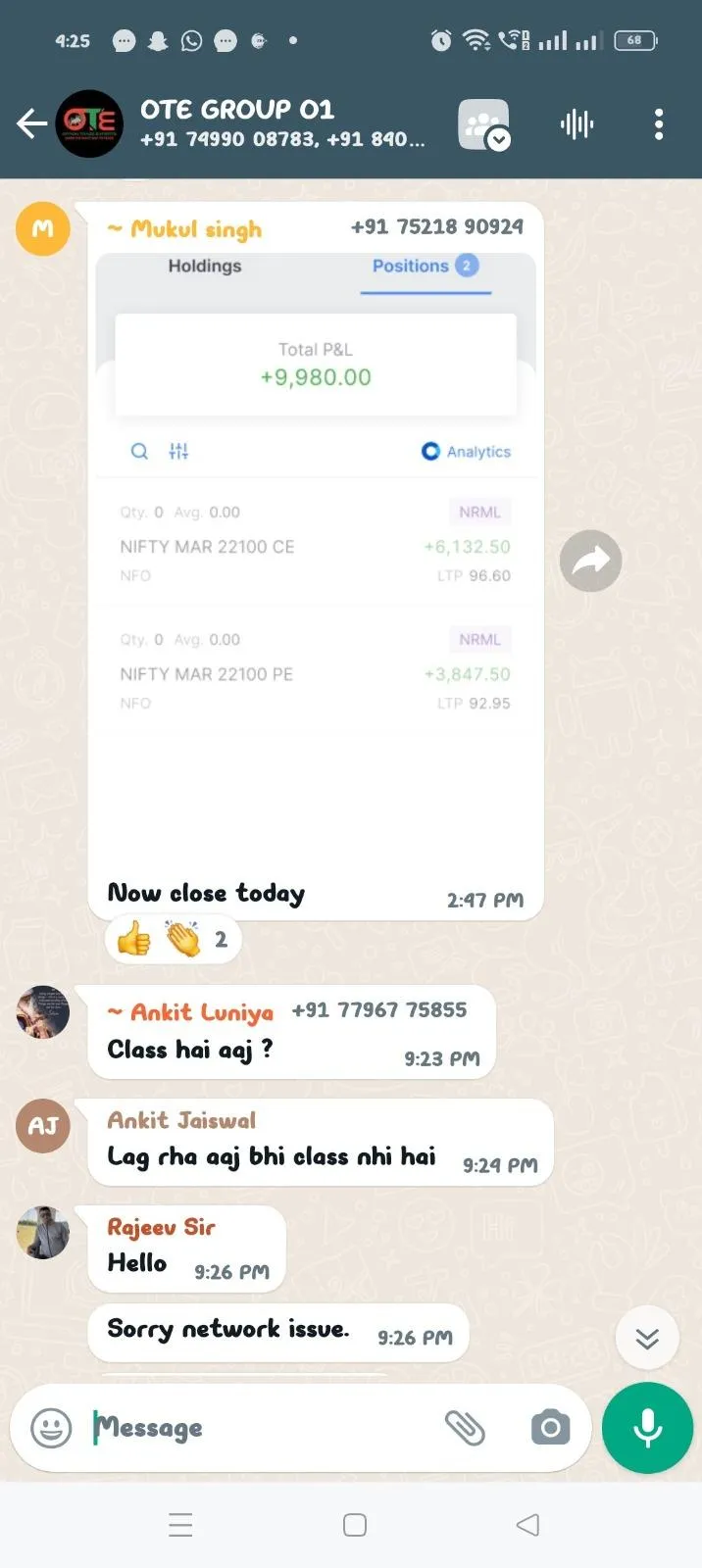Go back from OTE GROUP 01 chat
Viewport: 702px width, 1568px height.
[31, 123]
